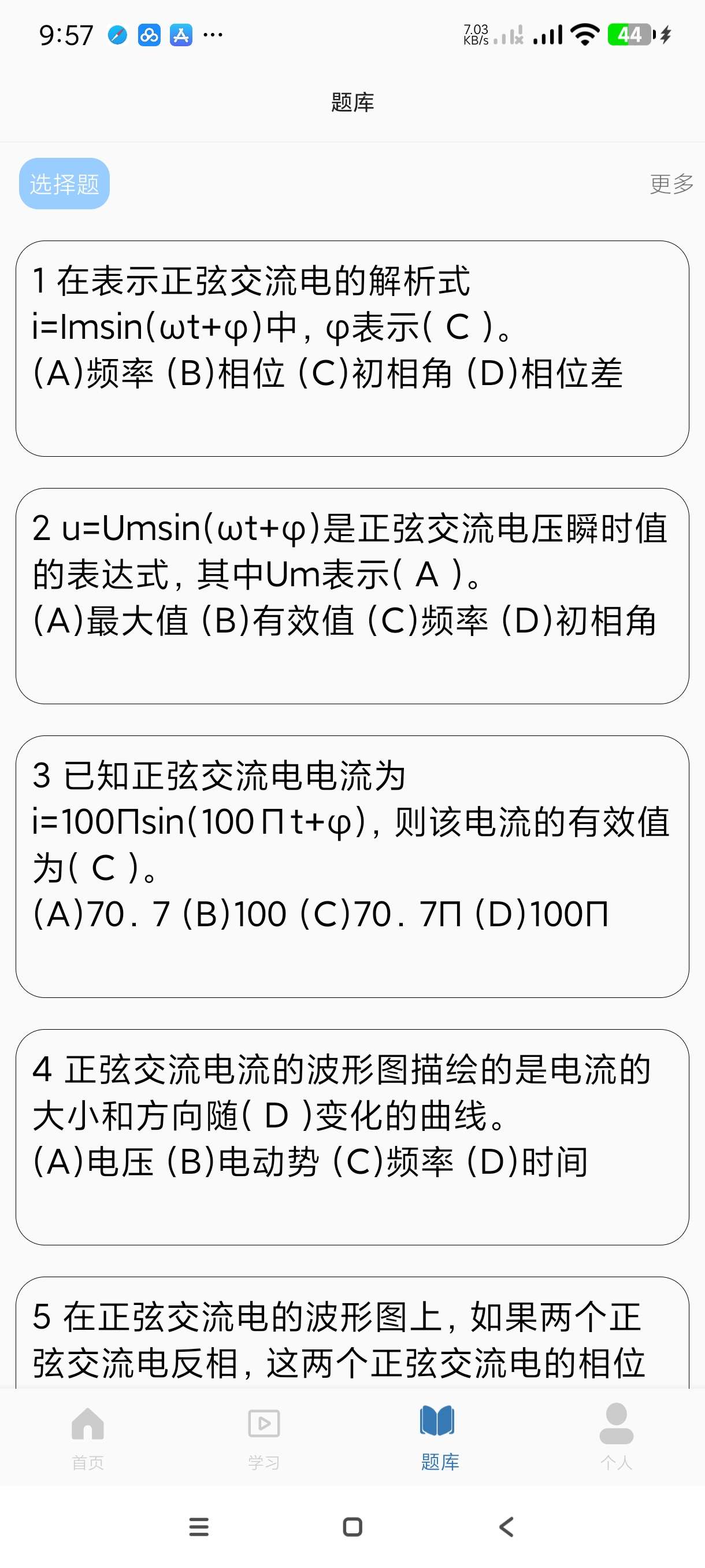Switch to the 个人 tab
This screenshot has width=705, height=1568.
(615, 1437)
